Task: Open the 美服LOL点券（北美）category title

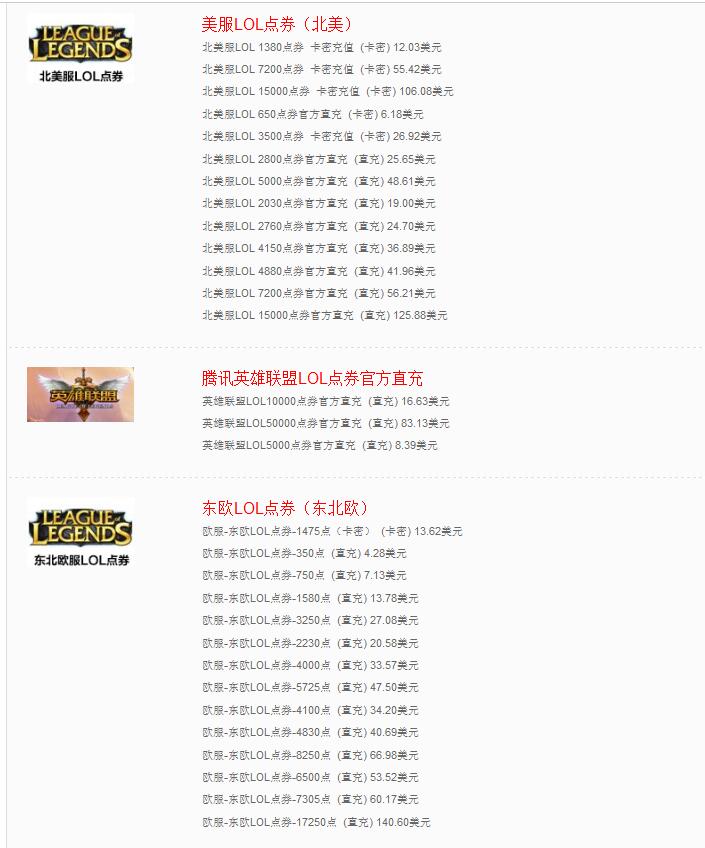Action: [x=276, y=24]
